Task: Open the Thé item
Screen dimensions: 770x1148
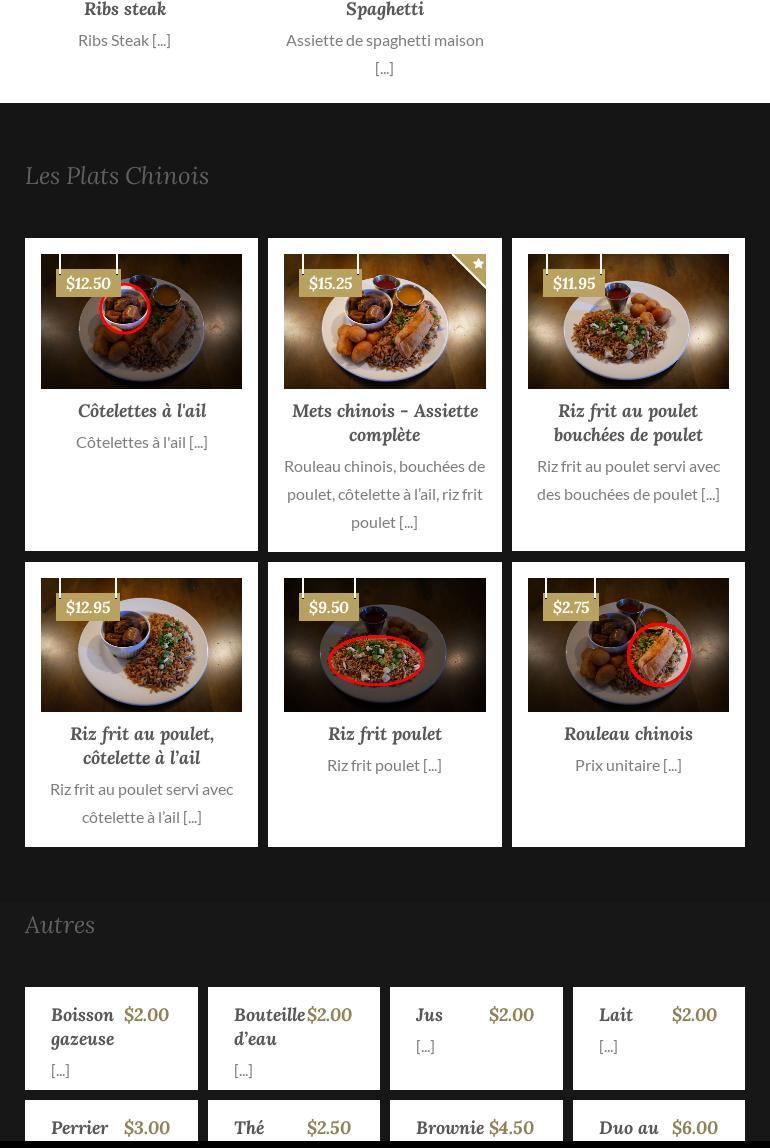Action: click(249, 1127)
